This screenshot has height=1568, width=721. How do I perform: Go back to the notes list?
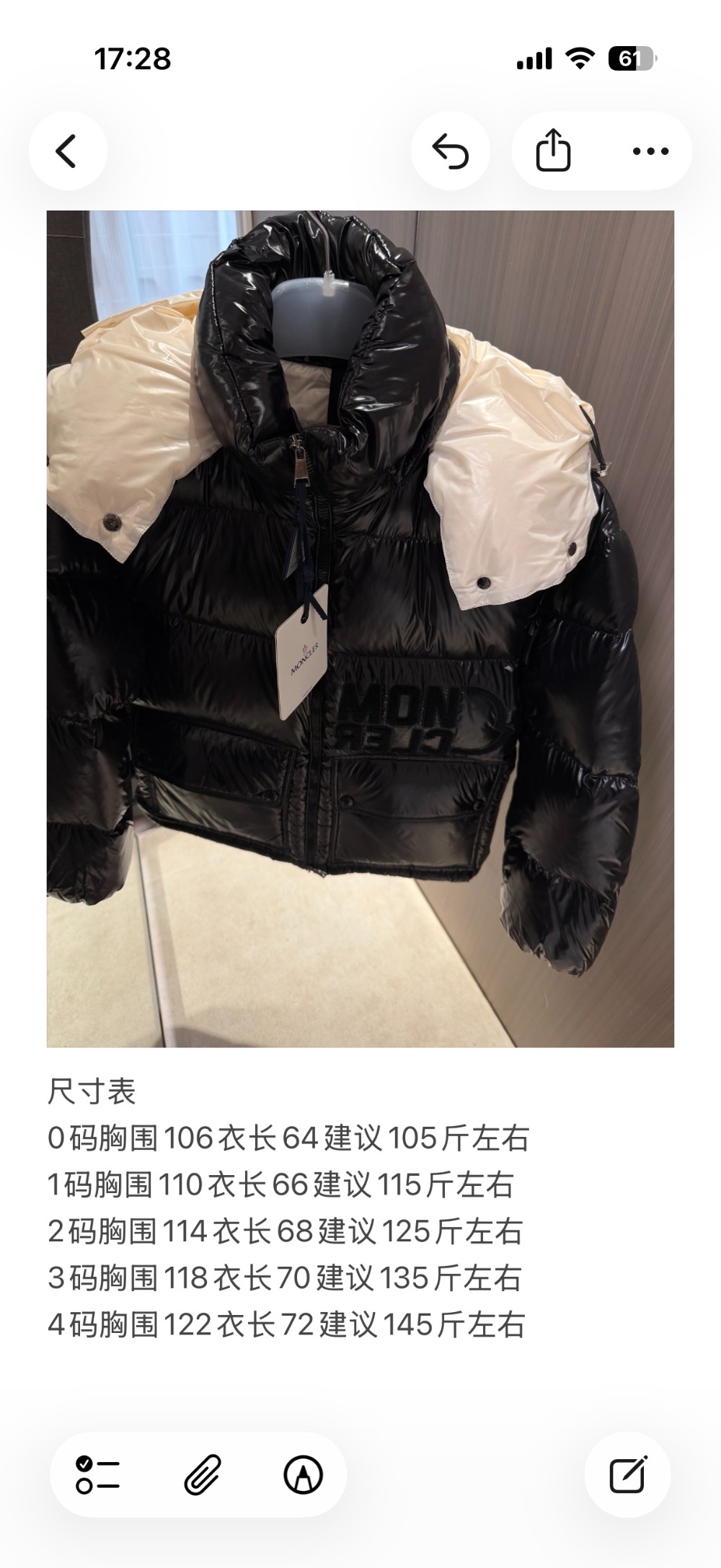click(67, 151)
